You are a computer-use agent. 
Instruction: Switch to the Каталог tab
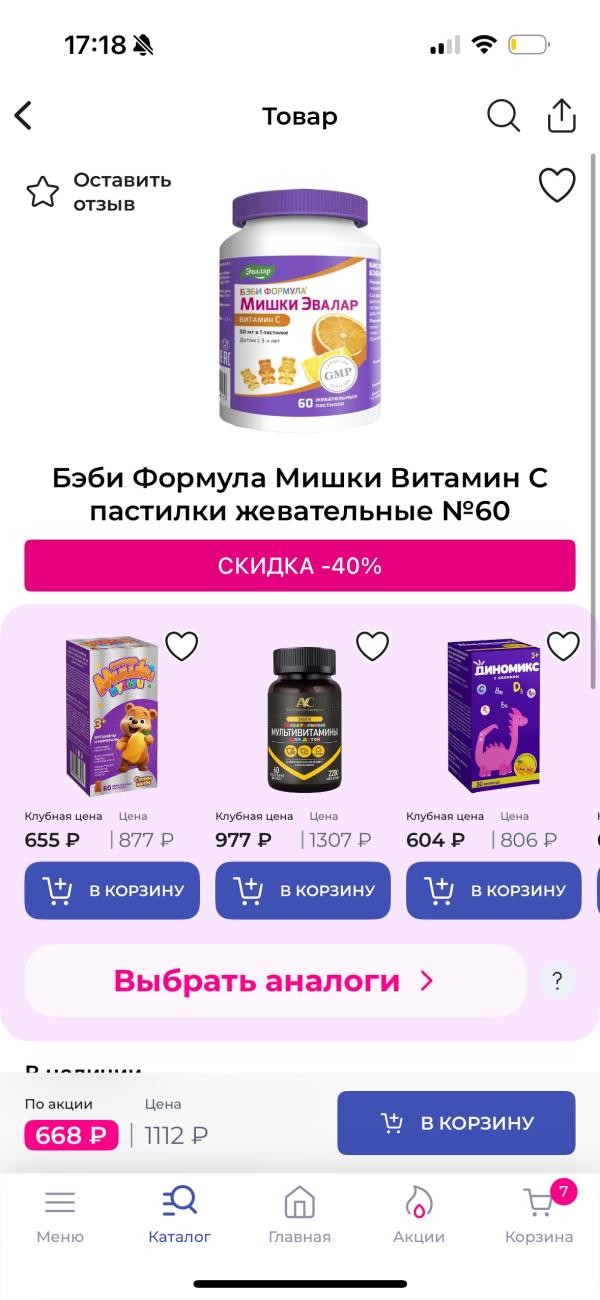tap(180, 1214)
